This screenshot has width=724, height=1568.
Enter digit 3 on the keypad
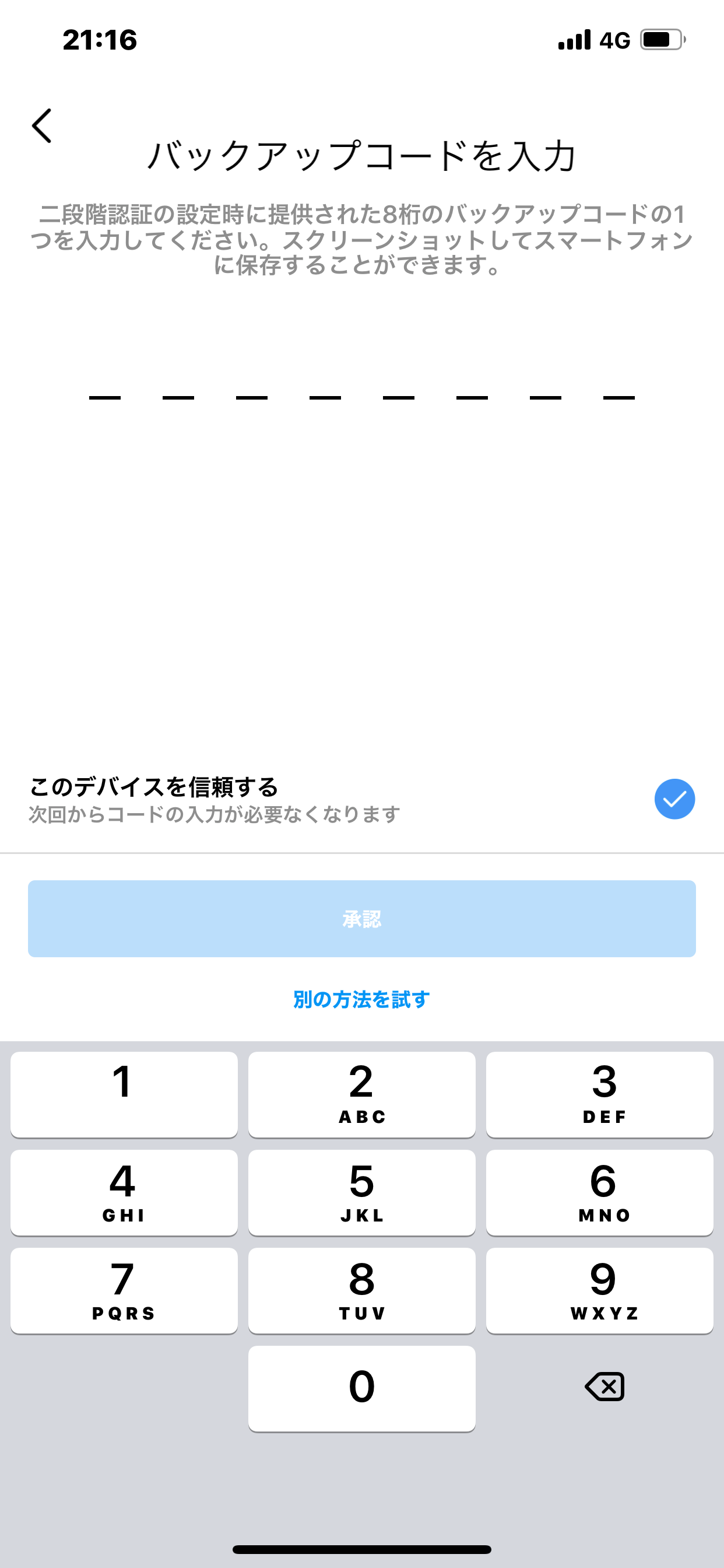600,1094
